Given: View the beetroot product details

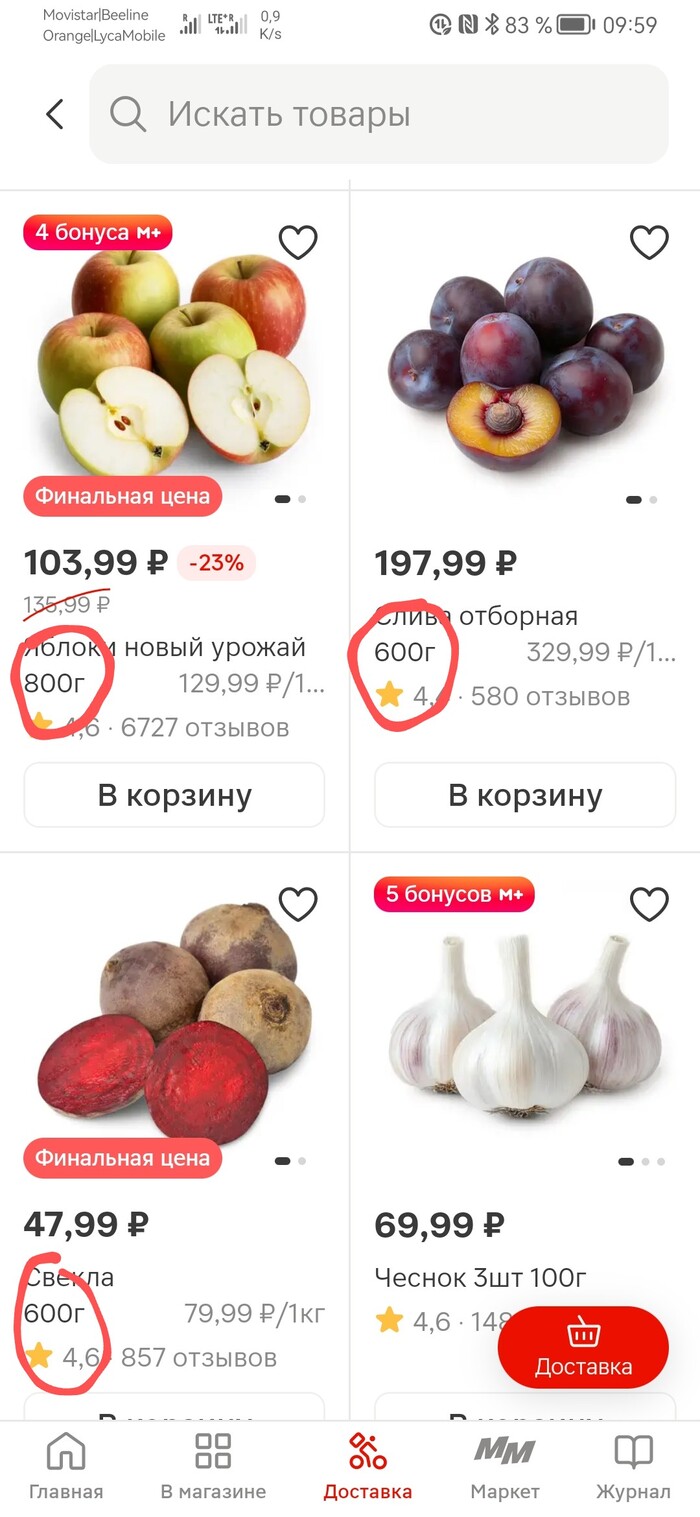Looking at the screenshot, I should point(174,1030).
